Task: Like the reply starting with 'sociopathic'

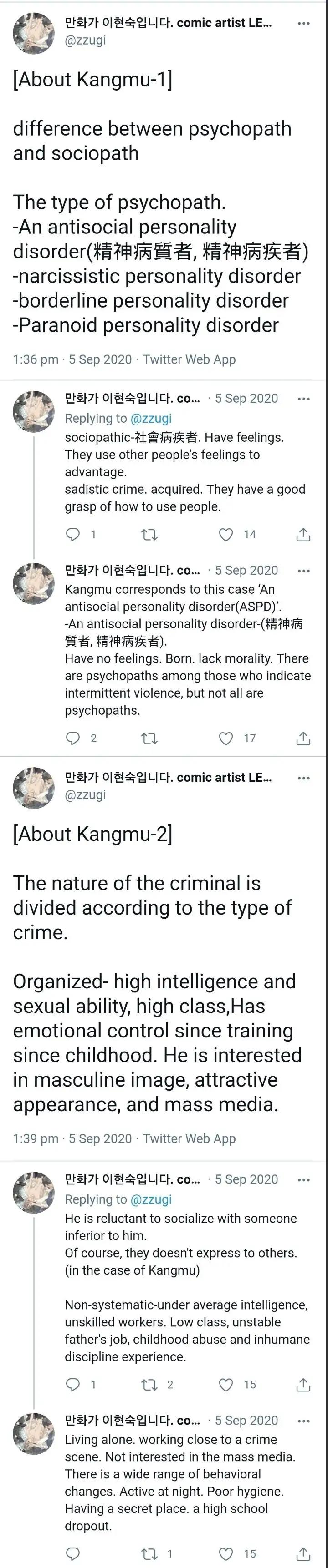Action: point(225,535)
